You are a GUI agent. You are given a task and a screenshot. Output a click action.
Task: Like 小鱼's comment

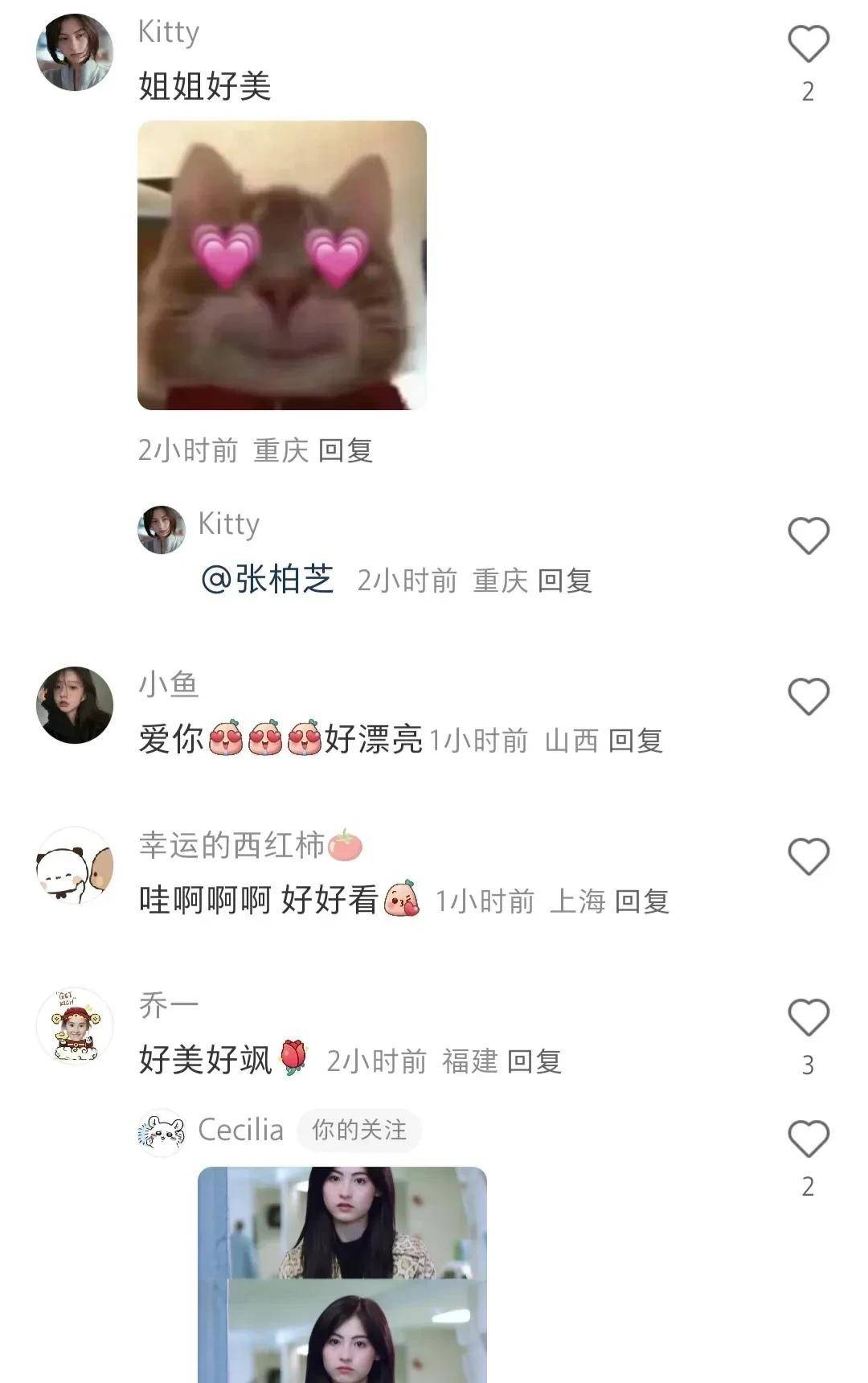808,697
